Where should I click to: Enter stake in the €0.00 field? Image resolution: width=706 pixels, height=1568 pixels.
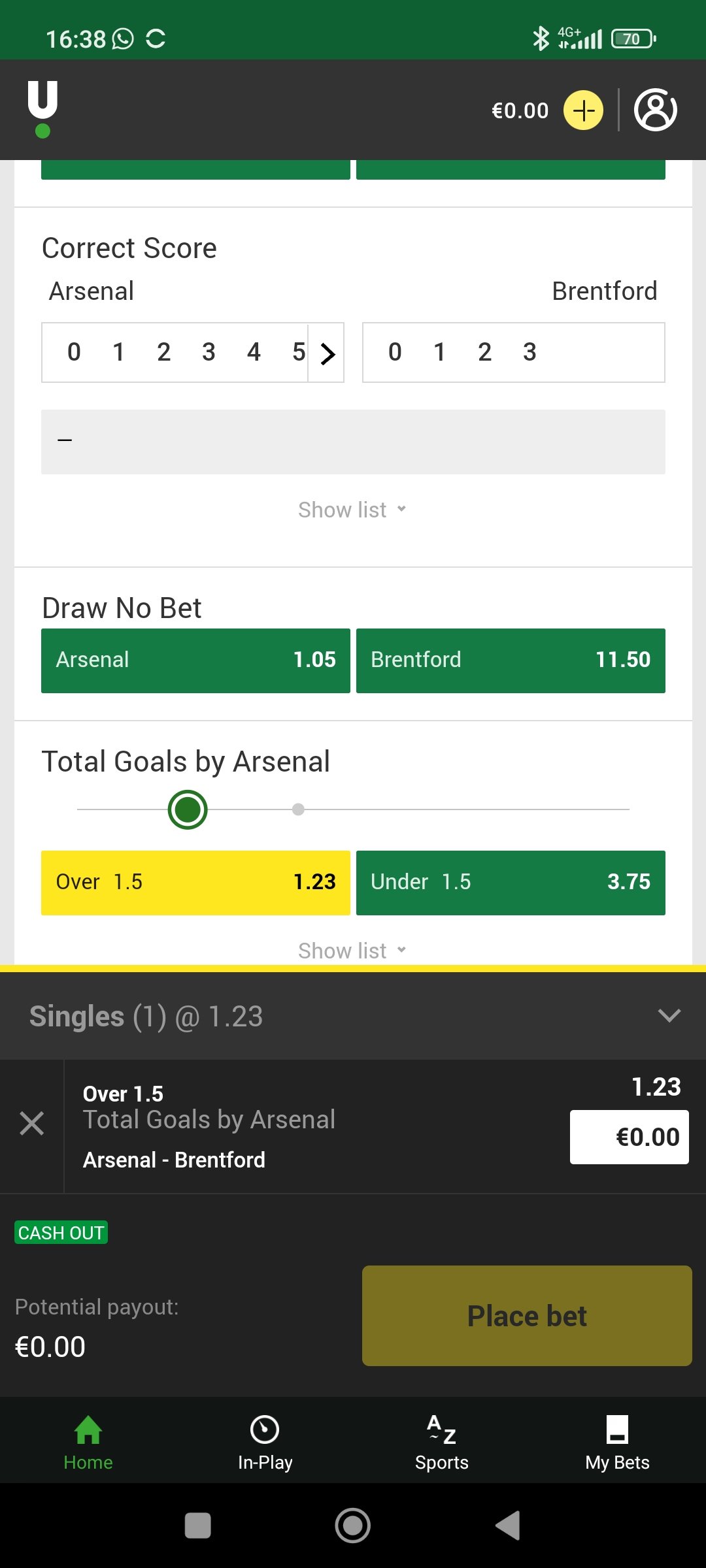click(629, 1137)
